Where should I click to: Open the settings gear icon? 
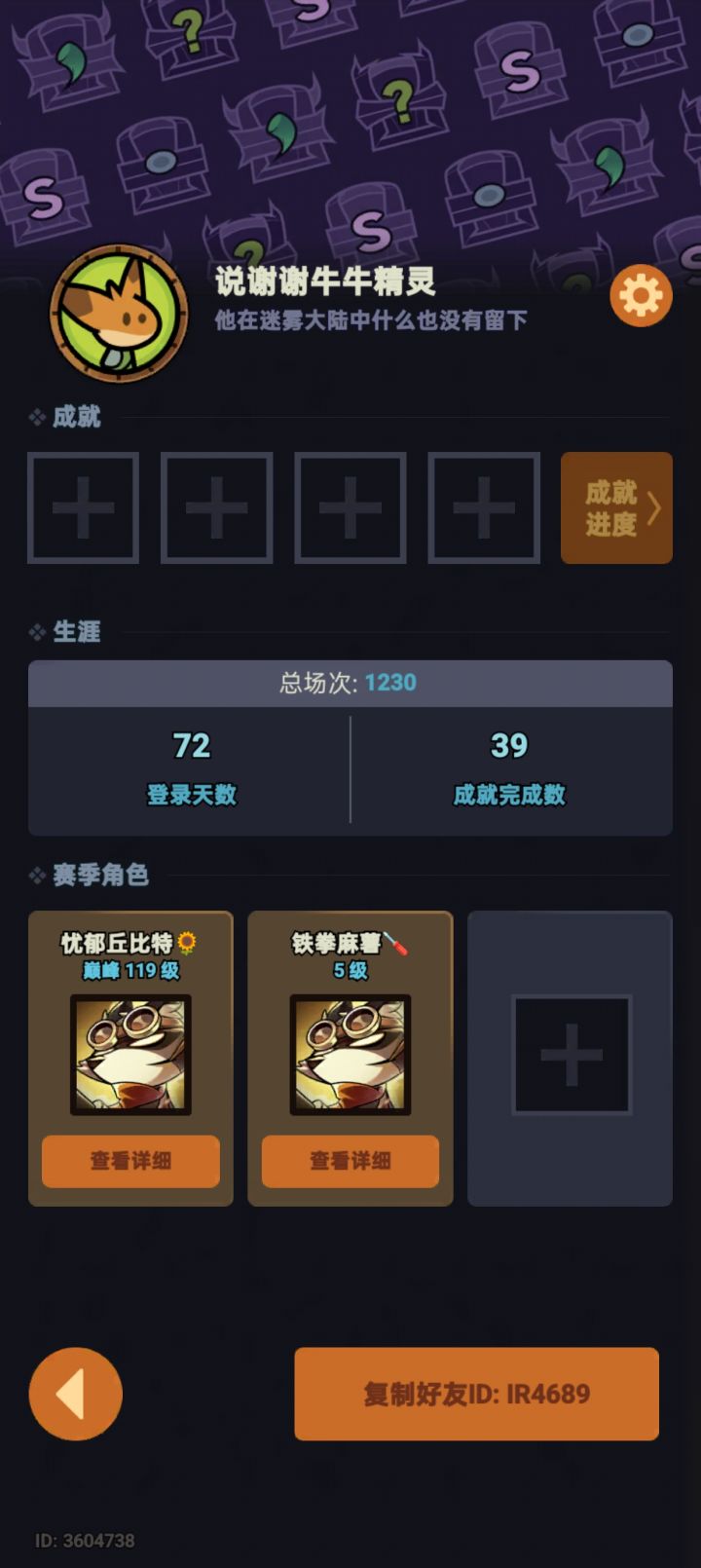(x=641, y=295)
